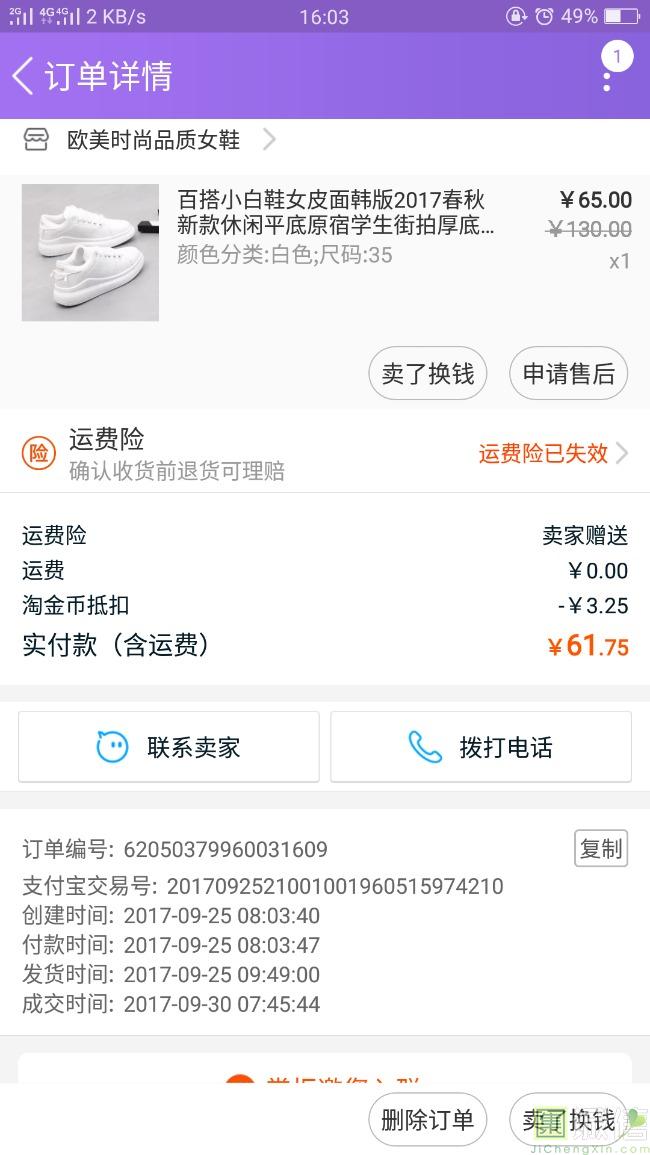The image size is (650, 1155).
Task: Tap 卖了换钱 under the product
Action: [428, 374]
